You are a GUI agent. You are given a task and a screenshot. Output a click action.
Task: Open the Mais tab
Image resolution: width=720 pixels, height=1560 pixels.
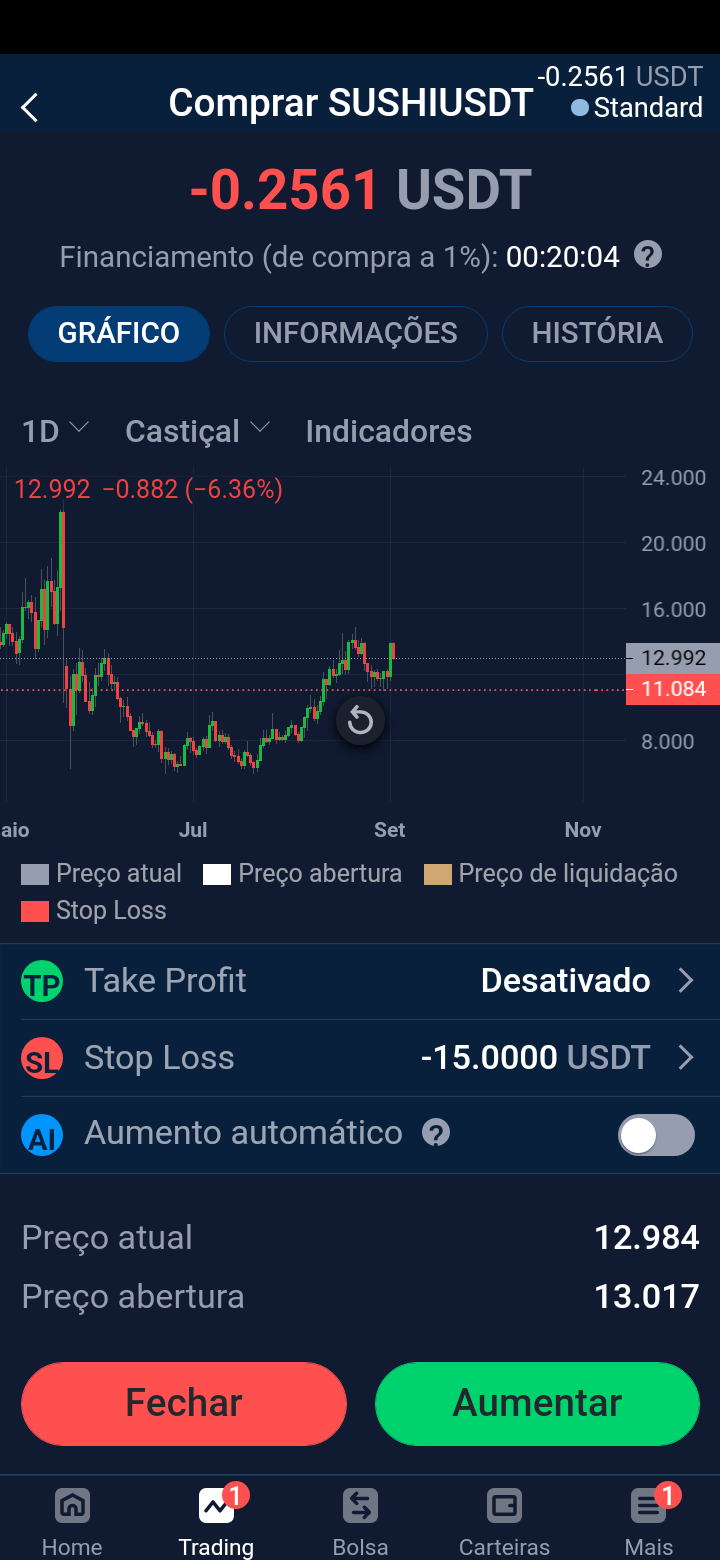pos(648,1520)
